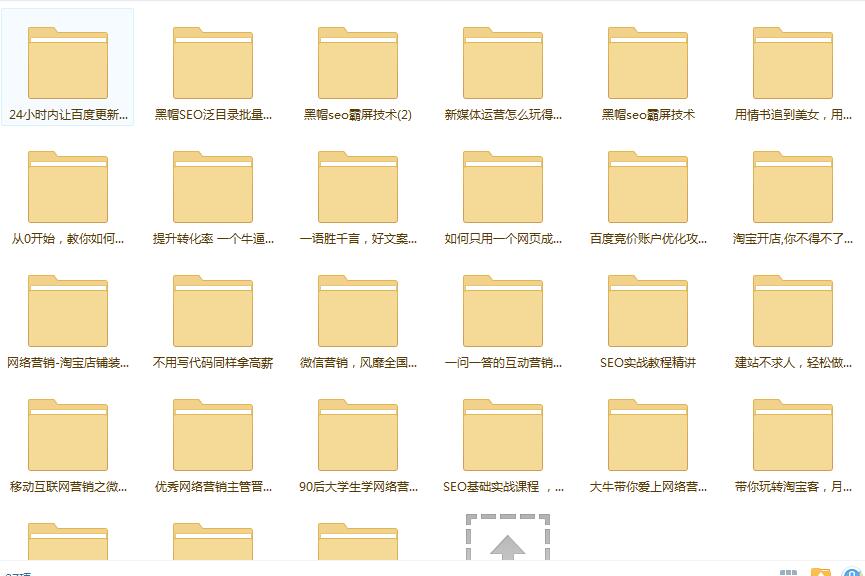The width and height of the screenshot is (865, 576).
Task: Open the 一语胜千言，好文案 folder
Action: tap(358, 187)
